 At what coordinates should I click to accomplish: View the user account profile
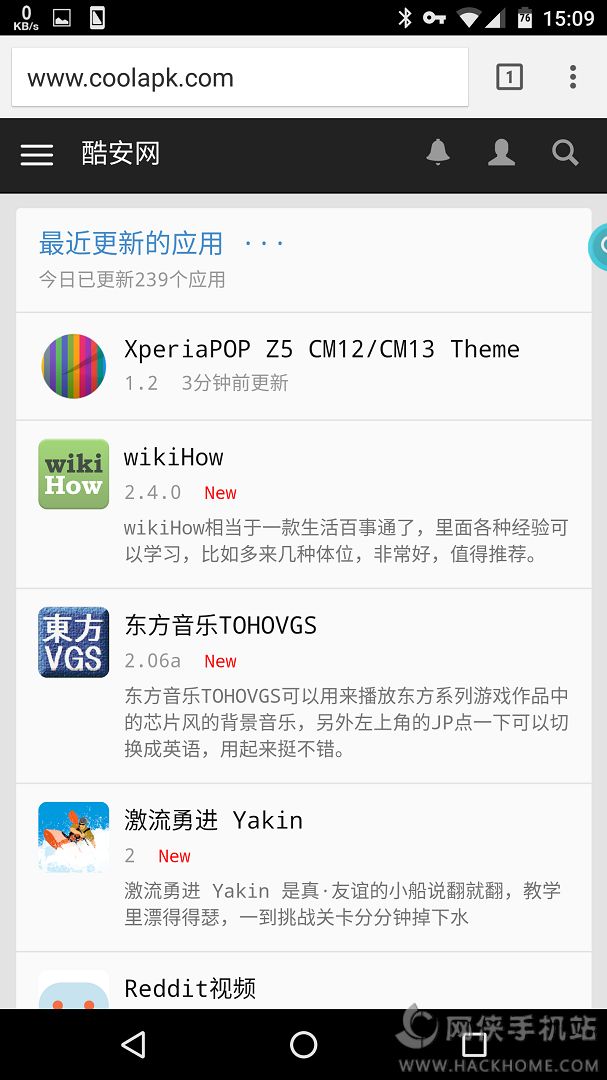tap(501, 153)
